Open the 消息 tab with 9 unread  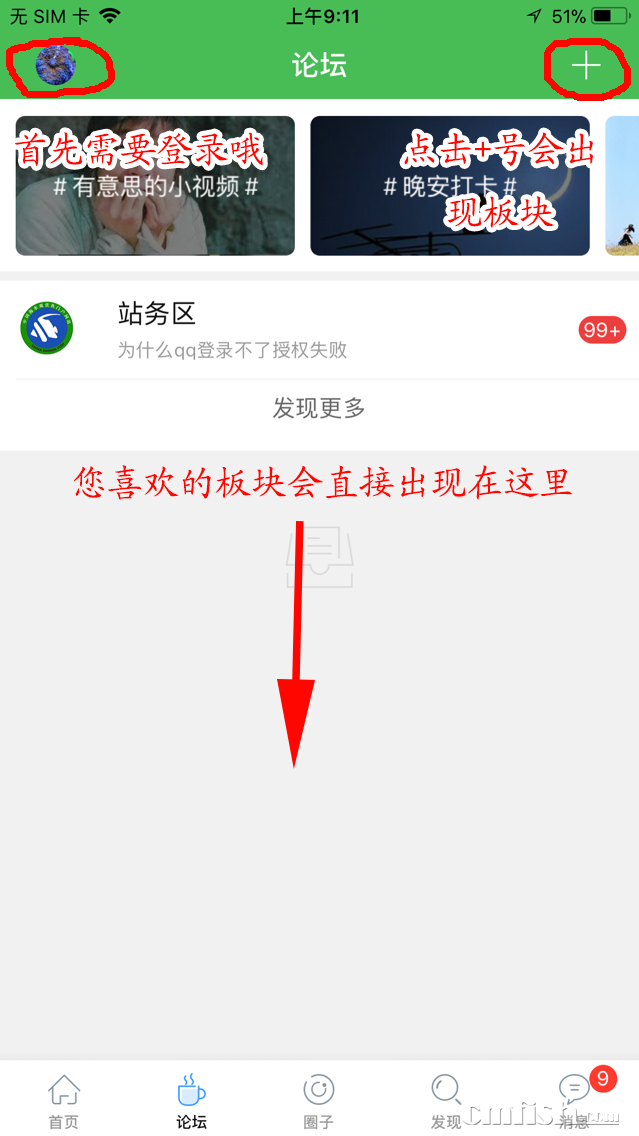point(574,1098)
